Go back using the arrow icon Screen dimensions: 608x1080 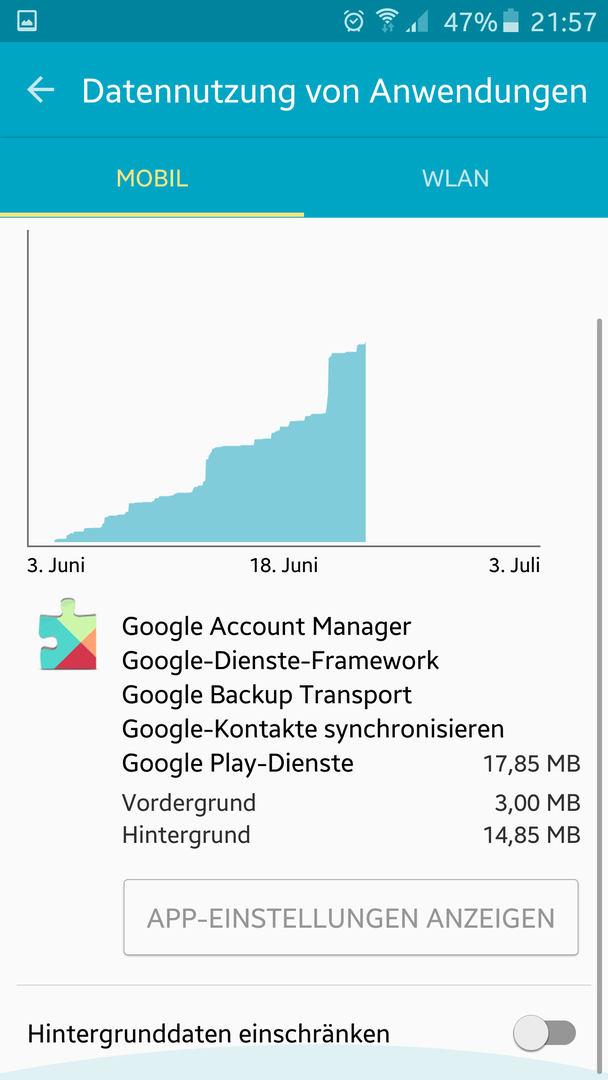point(41,90)
